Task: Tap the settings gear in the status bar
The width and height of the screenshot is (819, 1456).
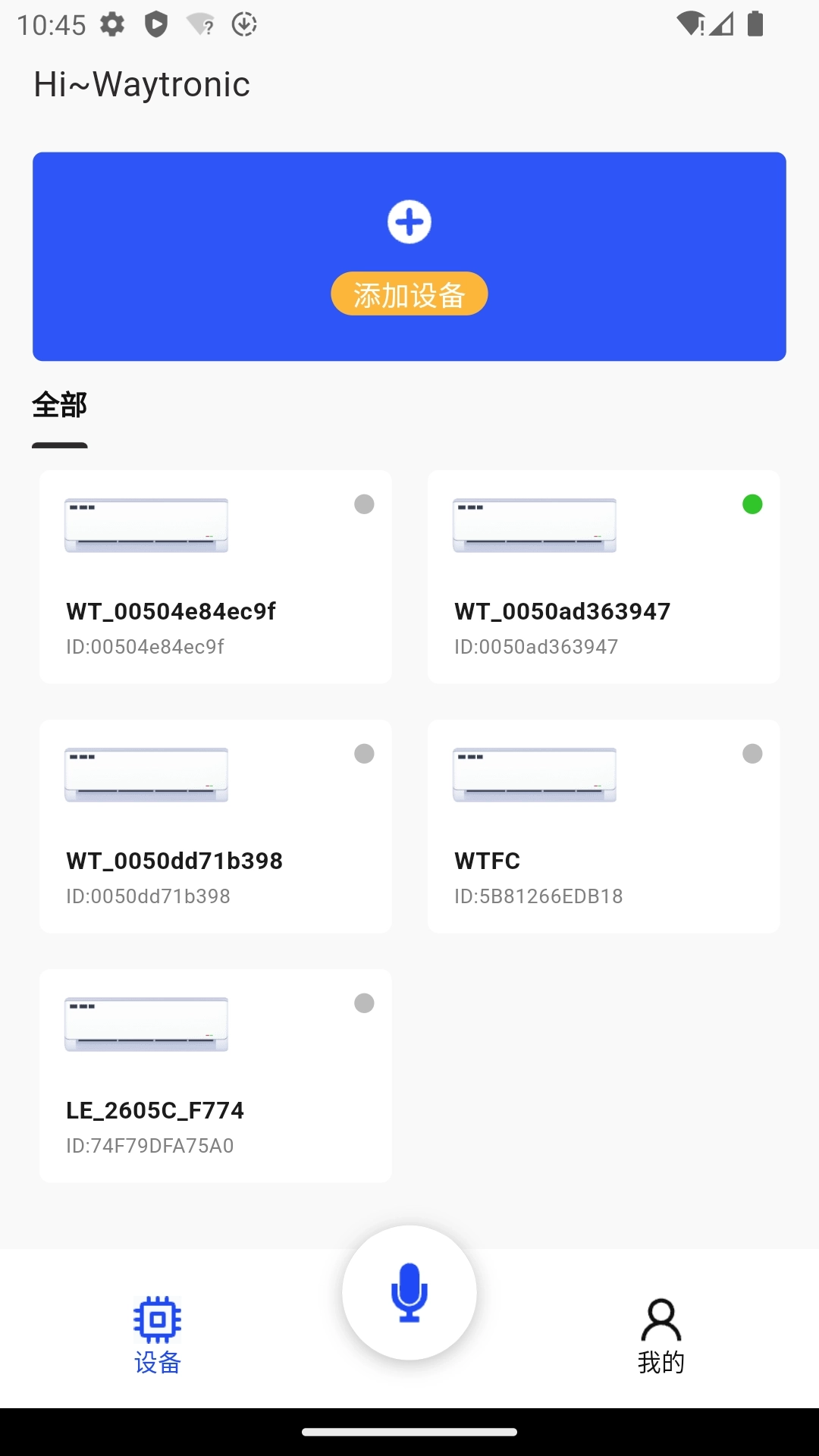Action: pos(113,24)
